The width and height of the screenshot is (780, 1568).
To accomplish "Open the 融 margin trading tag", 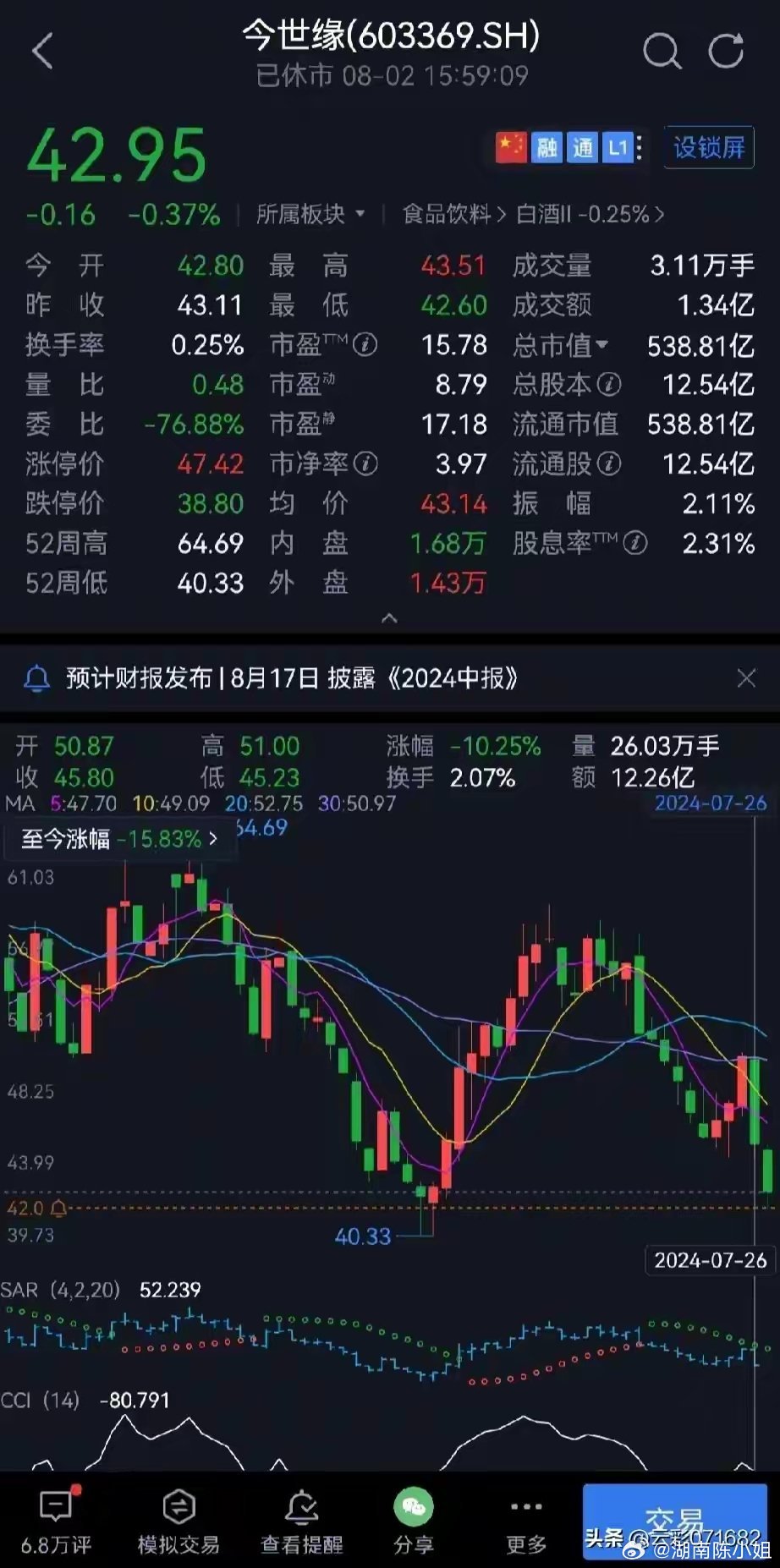I will (x=547, y=148).
